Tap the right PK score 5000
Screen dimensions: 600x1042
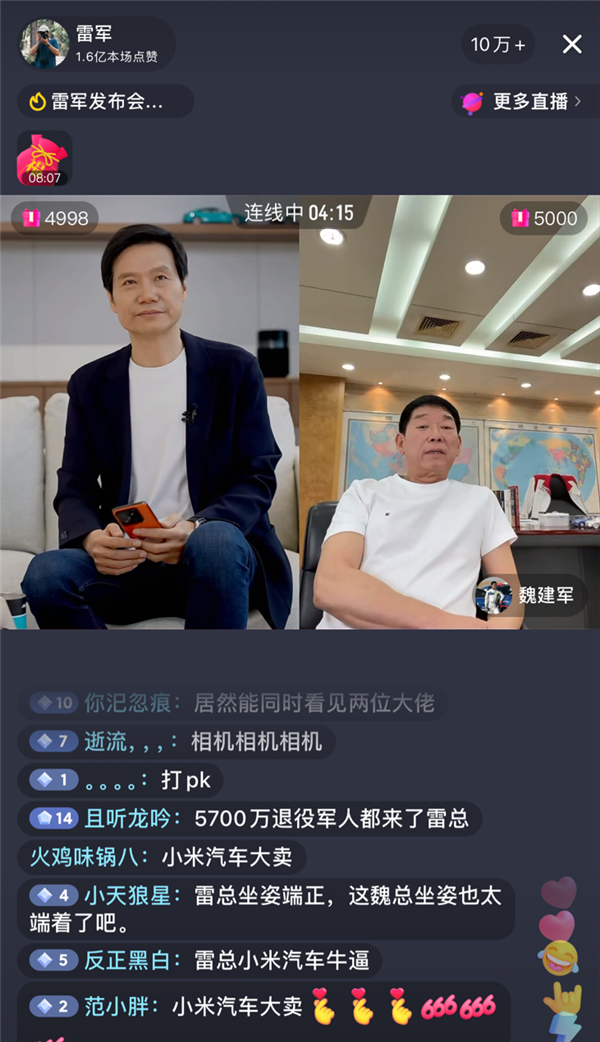pyautogui.click(x=544, y=217)
